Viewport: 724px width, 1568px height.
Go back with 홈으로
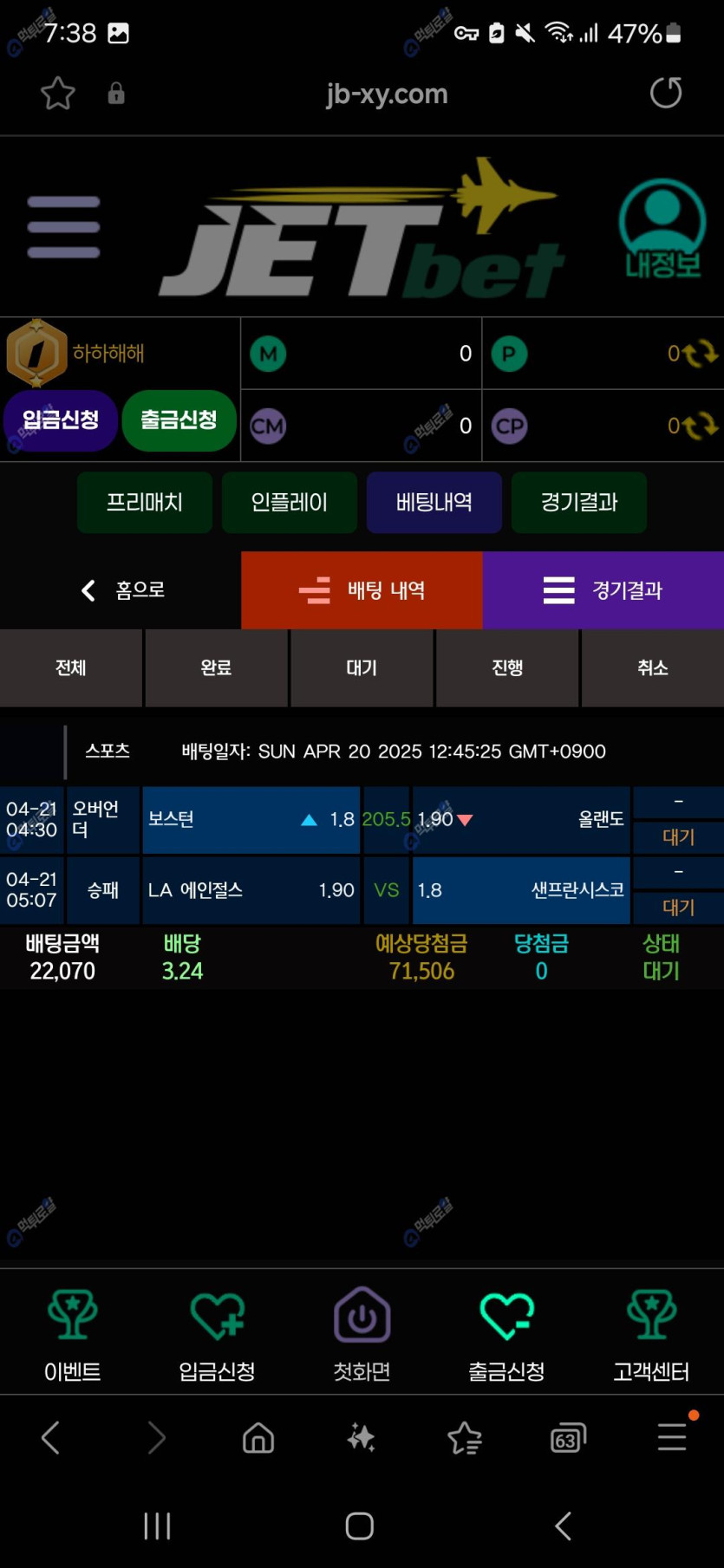pyautogui.click(x=121, y=590)
